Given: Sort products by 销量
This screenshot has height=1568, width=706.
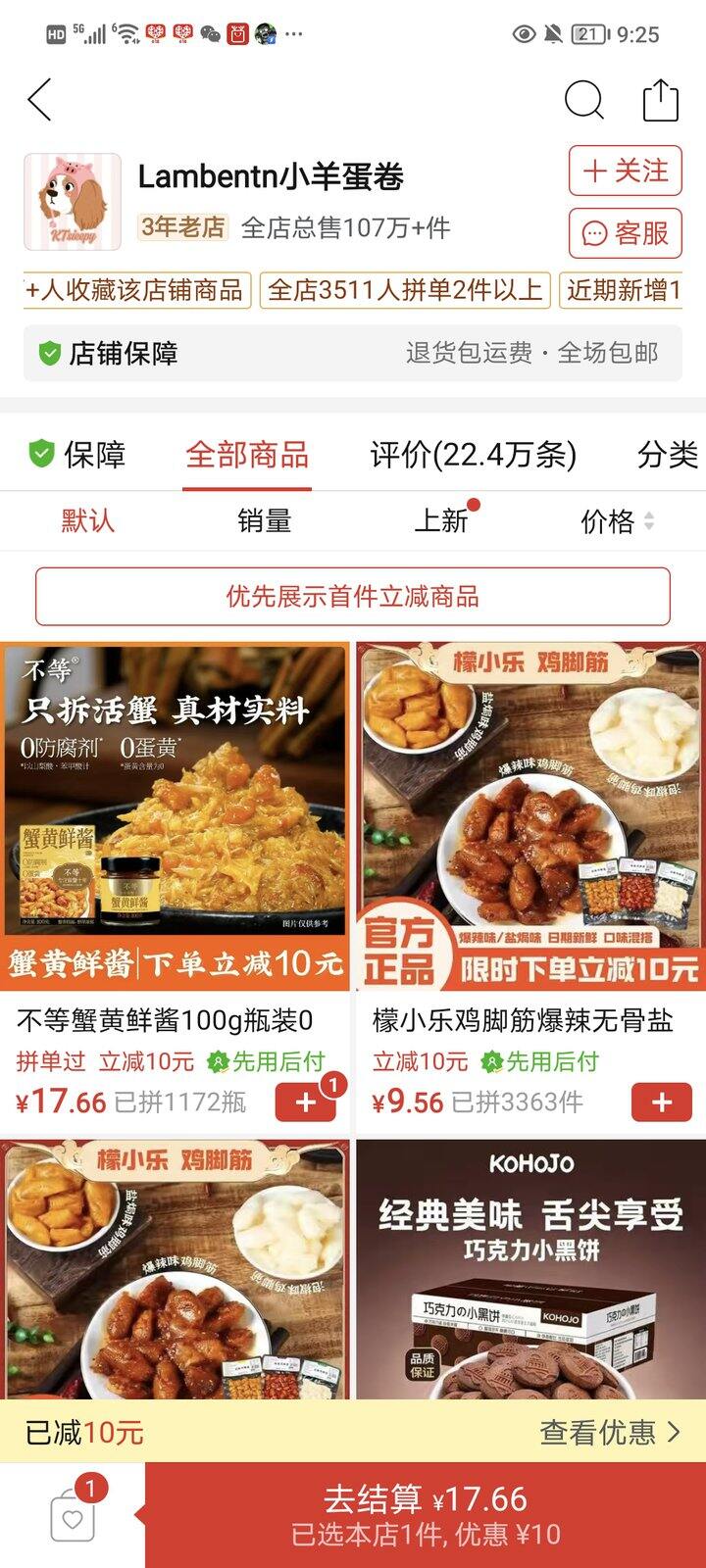Looking at the screenshot, I should (x=265, y=520).
